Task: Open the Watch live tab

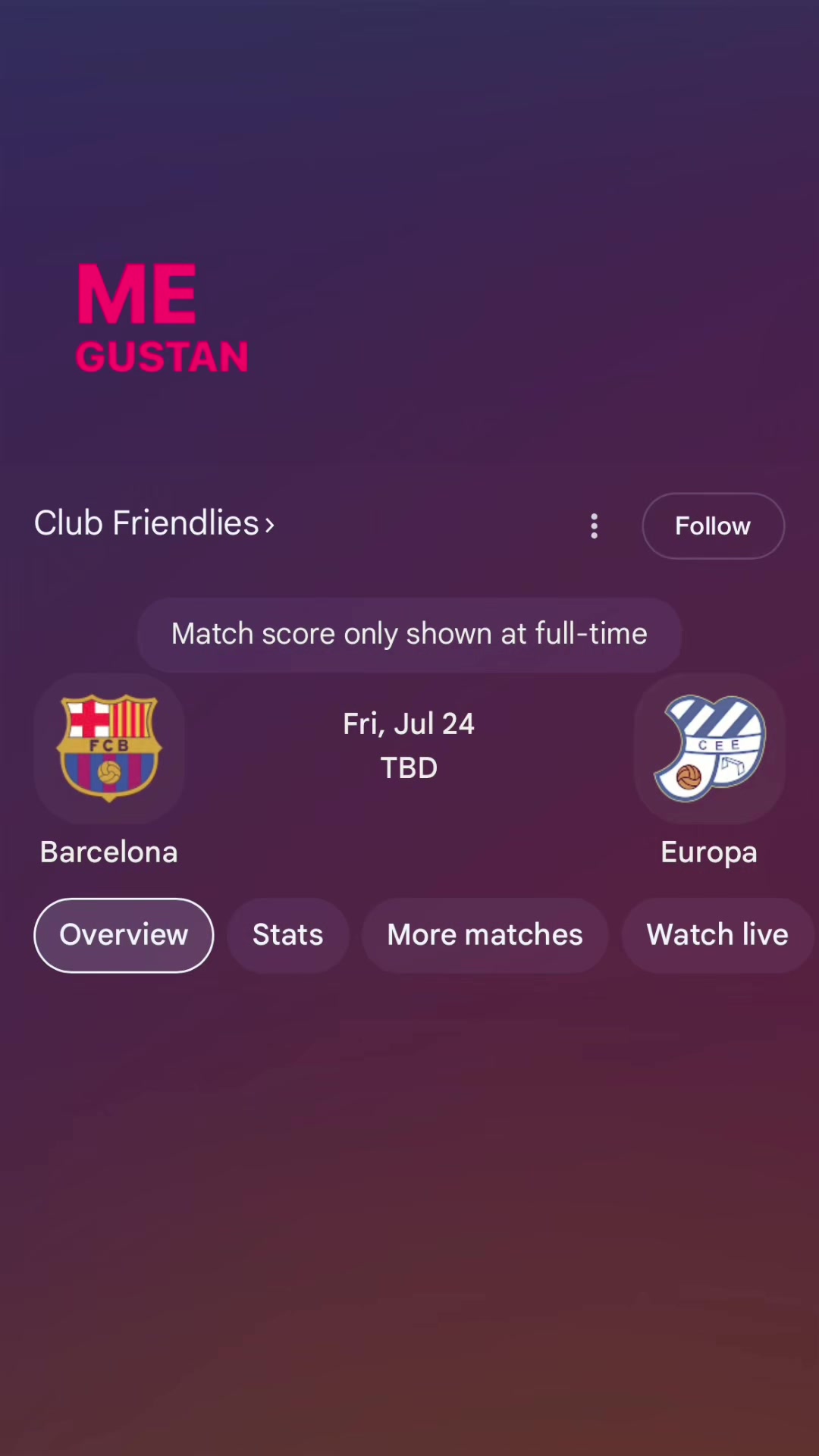Action: pos(717,935)
